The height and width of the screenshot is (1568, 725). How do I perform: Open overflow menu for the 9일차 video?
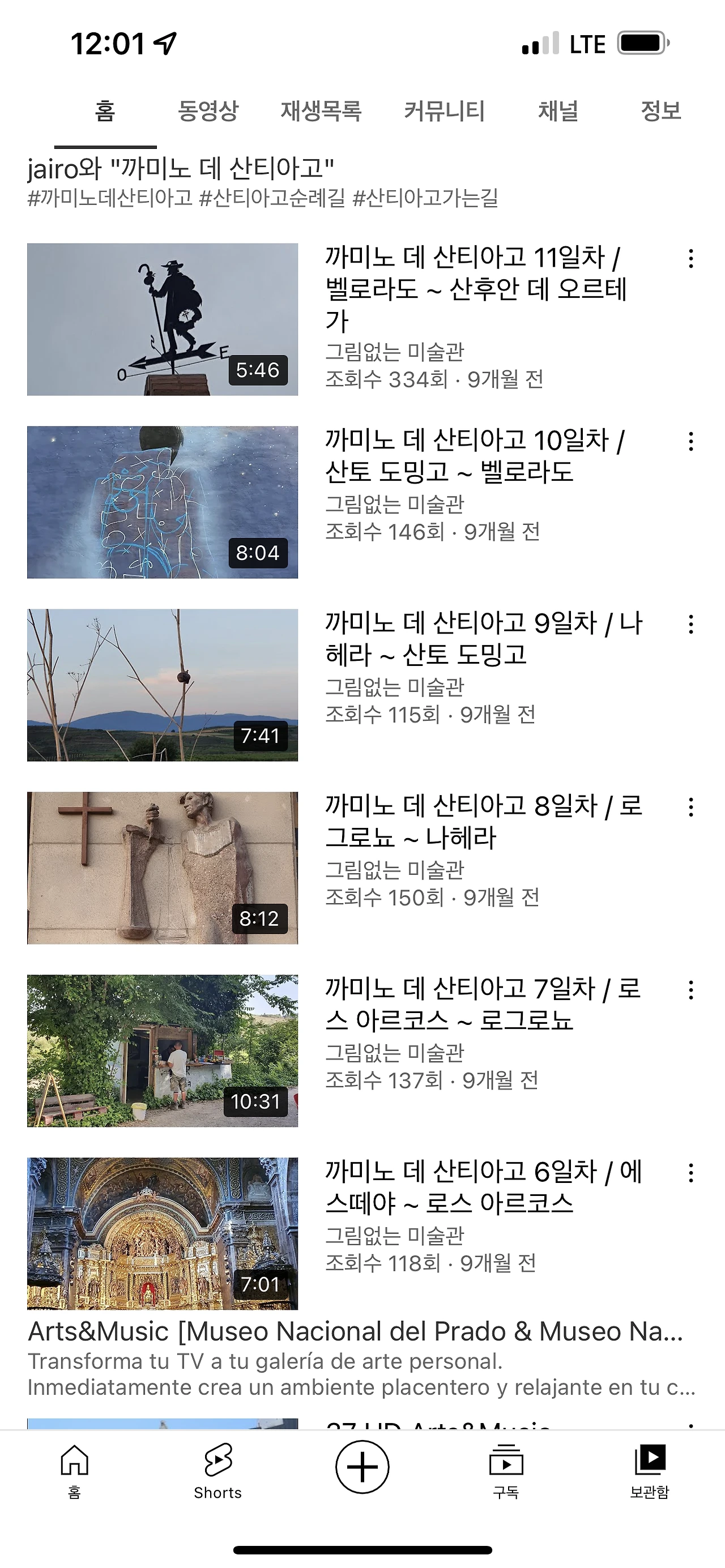tap(690, 624)
